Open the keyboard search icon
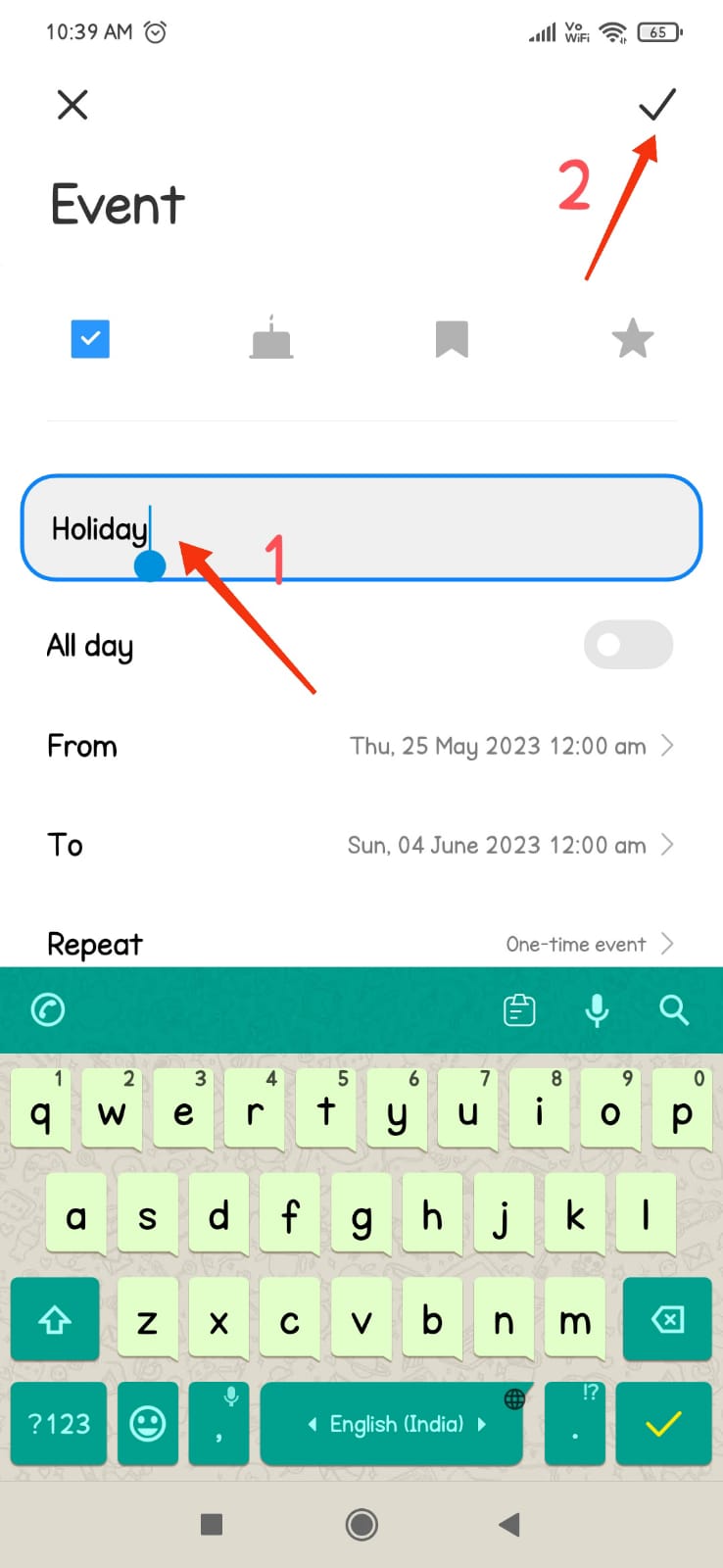Image resolution: width=723 pixels, height=1568 pixels. [674, 1009]
